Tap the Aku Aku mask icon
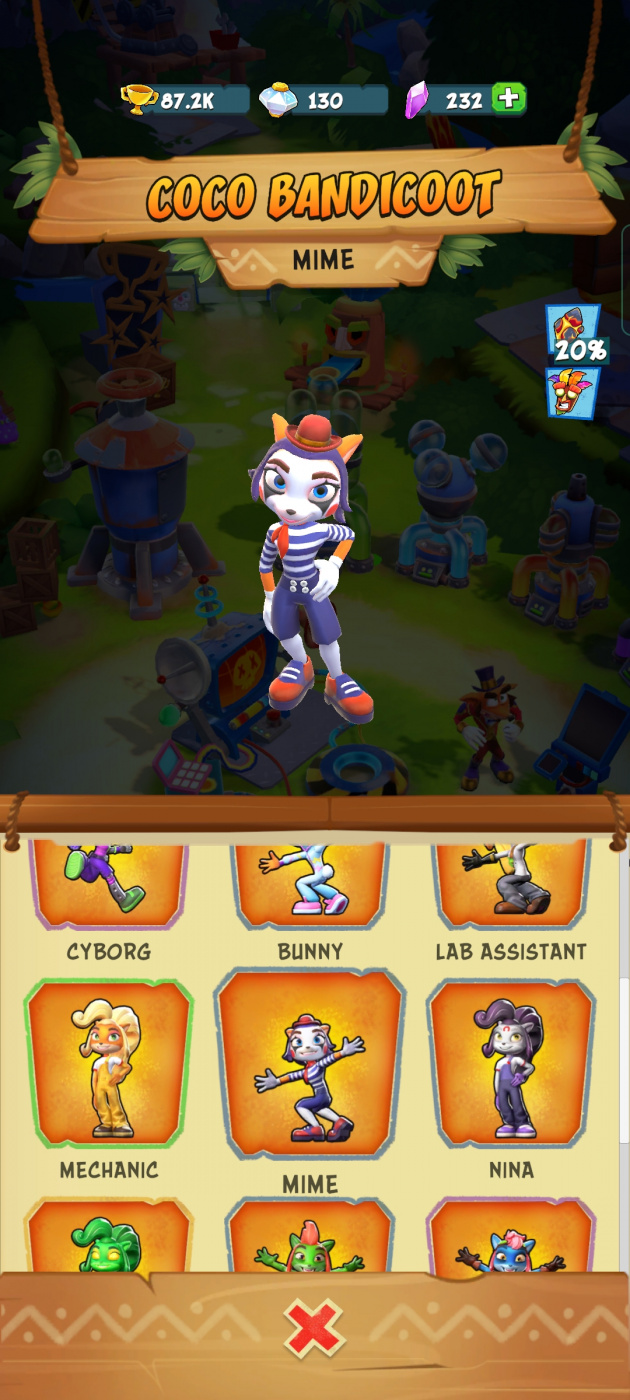 point(573,394)
